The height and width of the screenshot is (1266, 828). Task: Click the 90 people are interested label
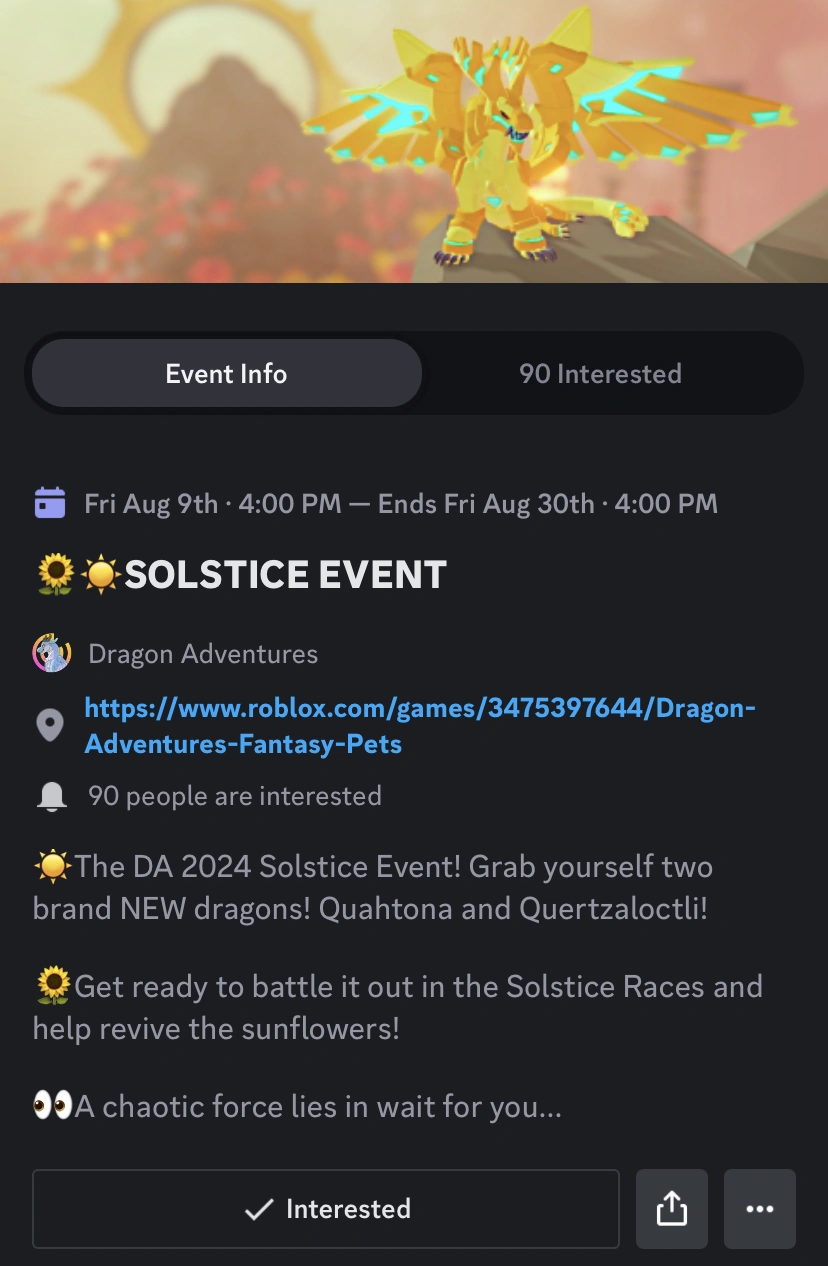[235, 795]
